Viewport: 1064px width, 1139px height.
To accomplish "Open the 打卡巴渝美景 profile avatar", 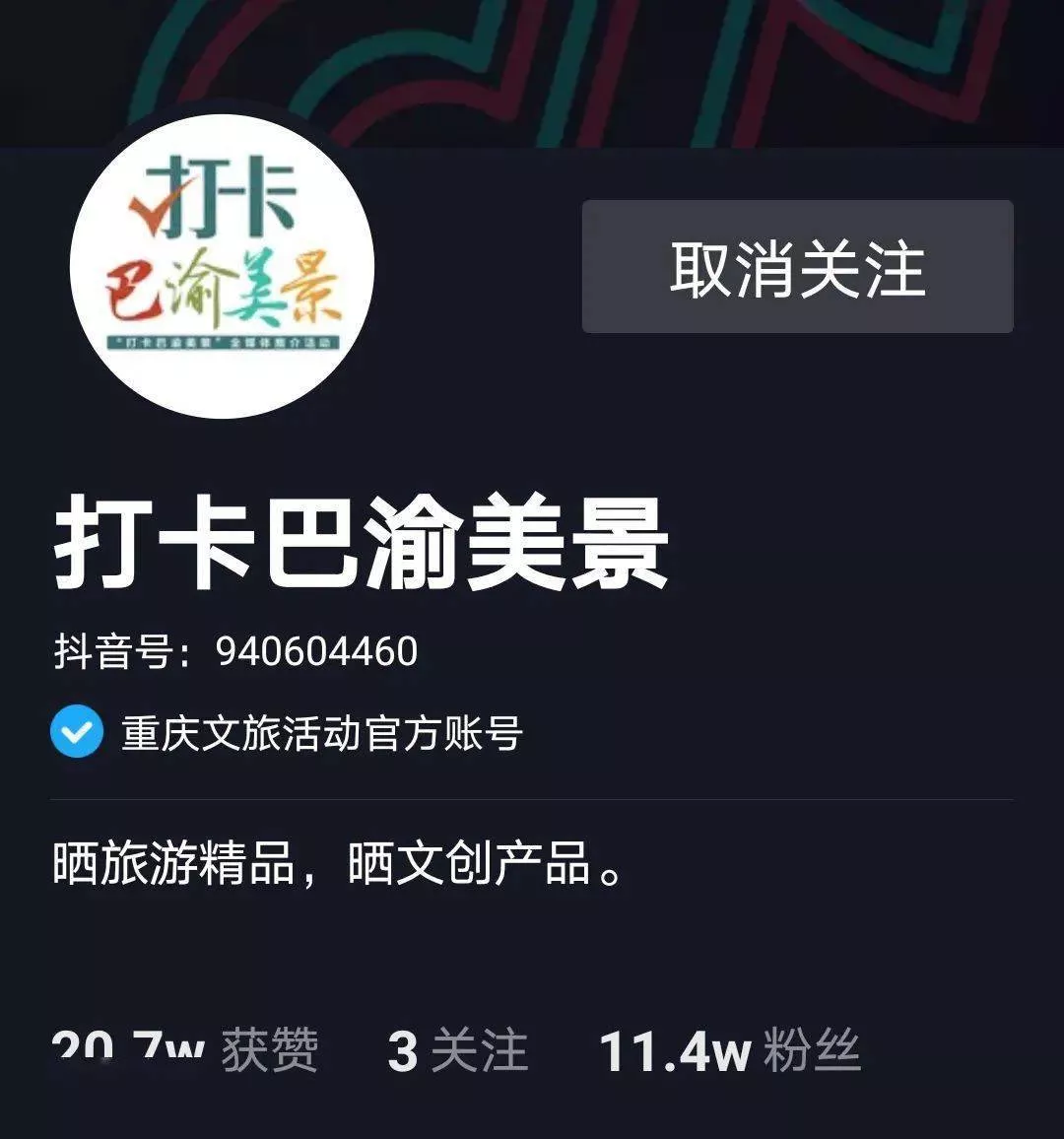I will click(223, 266).
